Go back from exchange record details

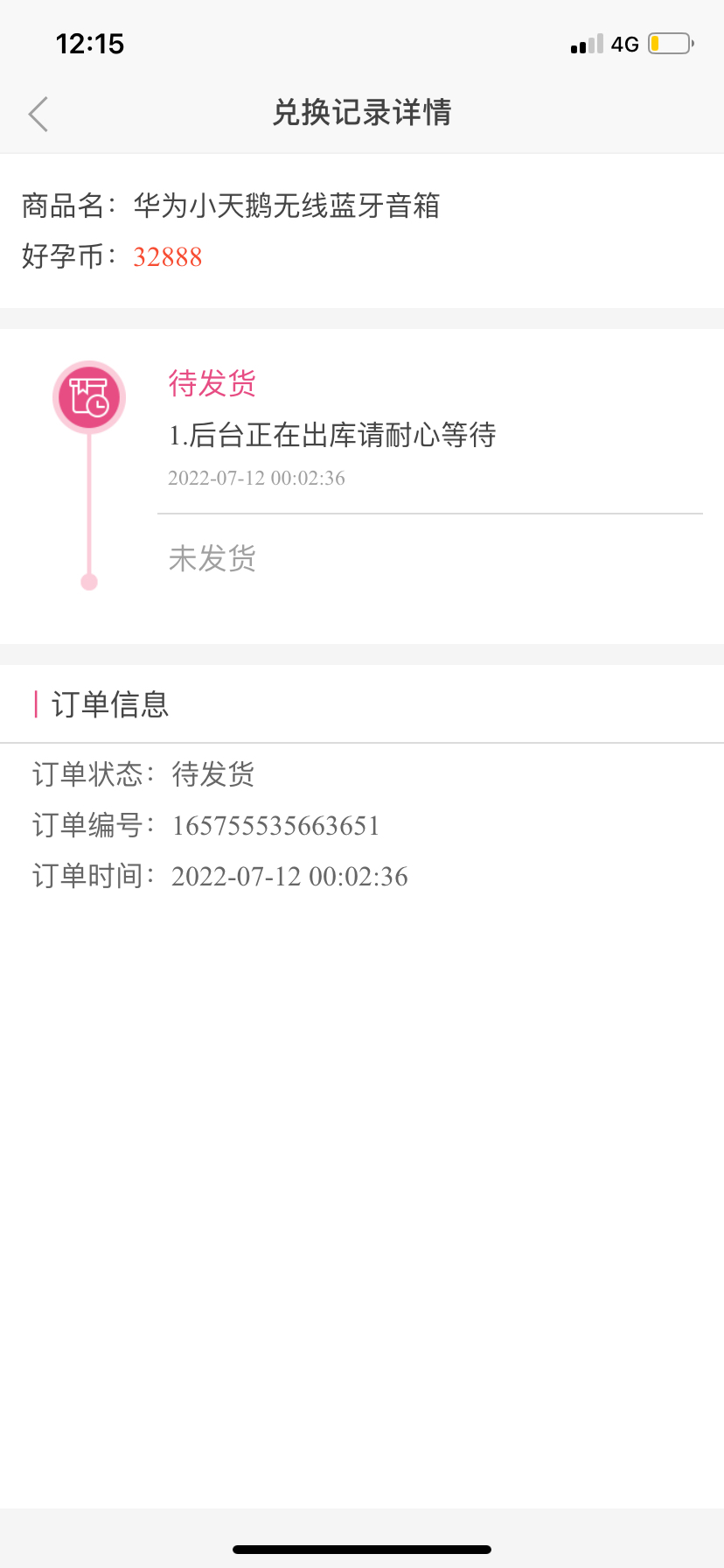coord(38,114)
